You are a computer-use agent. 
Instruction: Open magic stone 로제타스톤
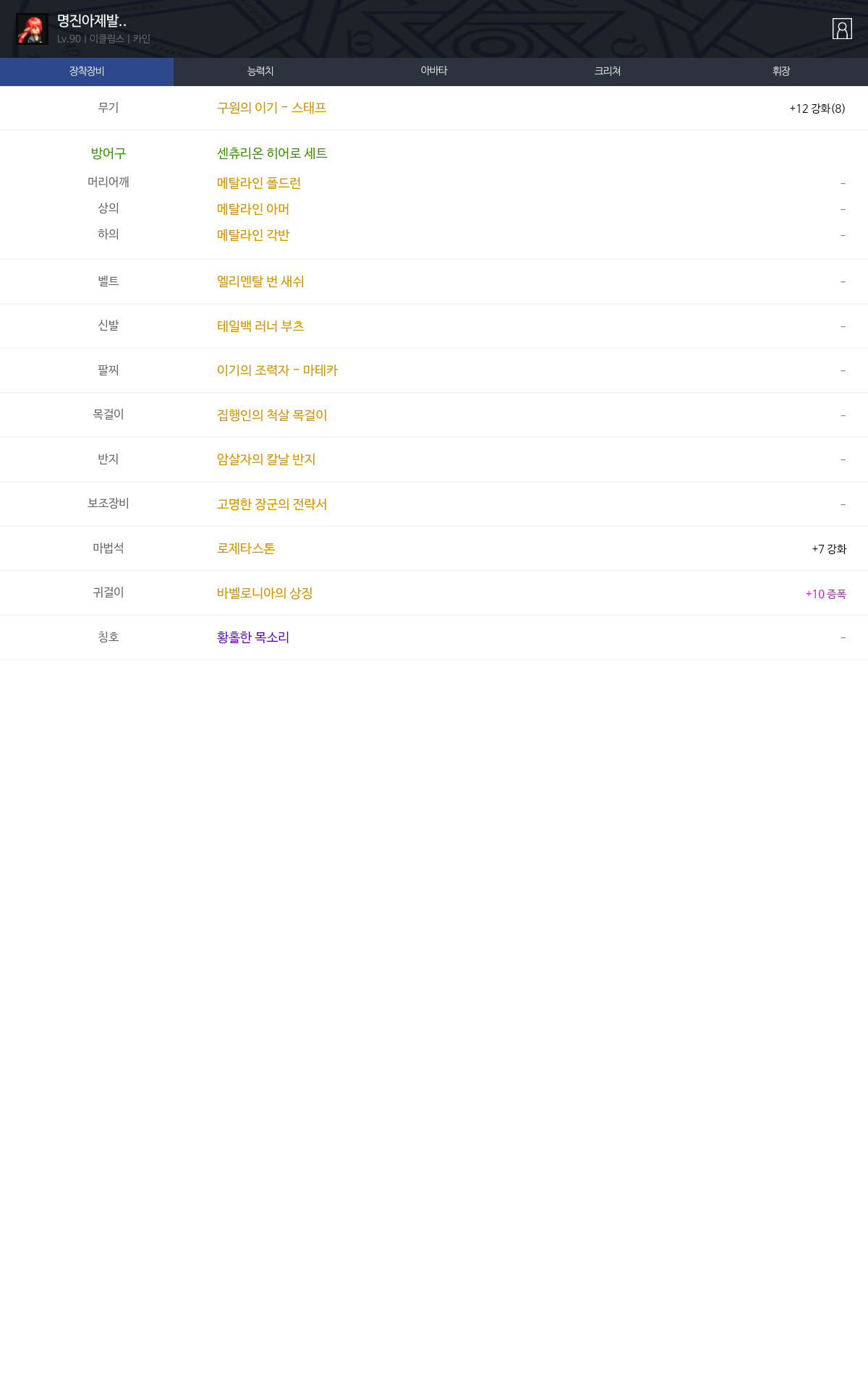[246, 548]
